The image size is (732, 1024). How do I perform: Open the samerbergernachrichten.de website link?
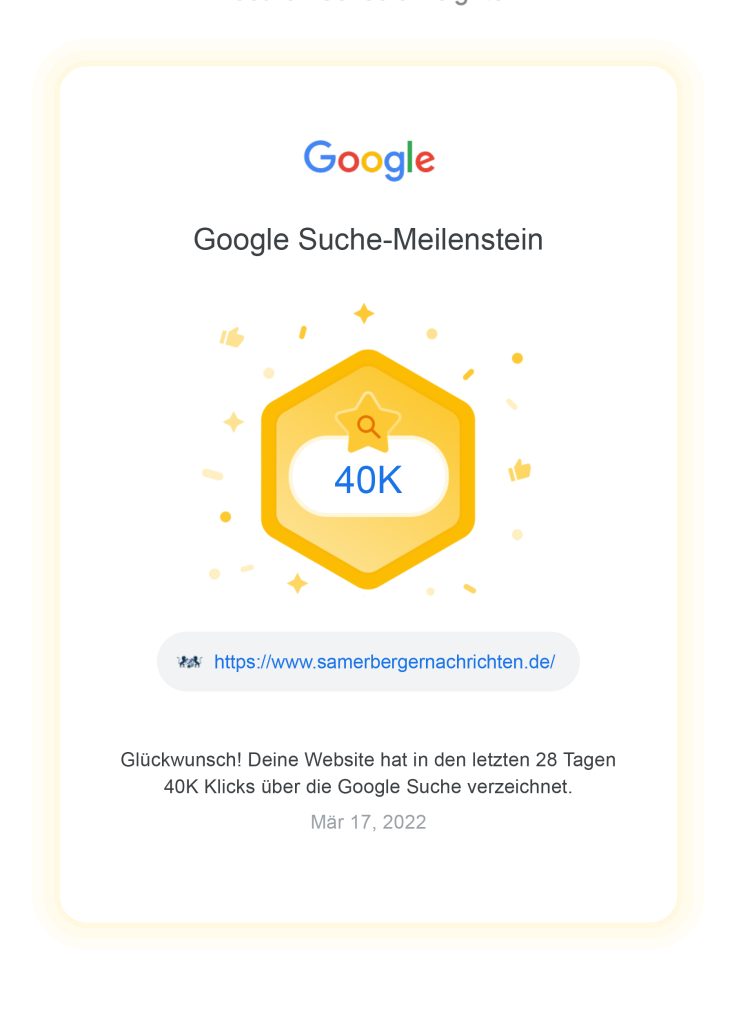[384, 662]
